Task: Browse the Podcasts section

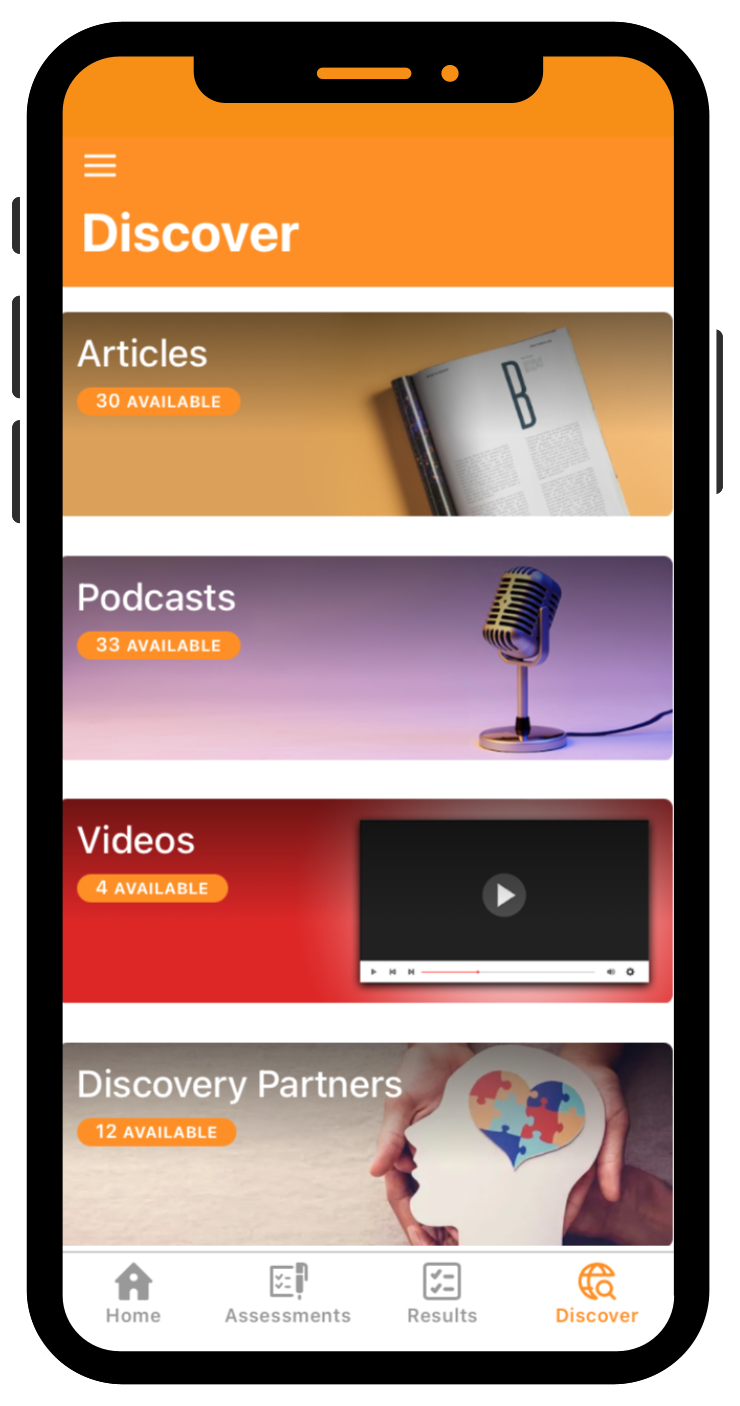Action: click(x=367, y=657)
